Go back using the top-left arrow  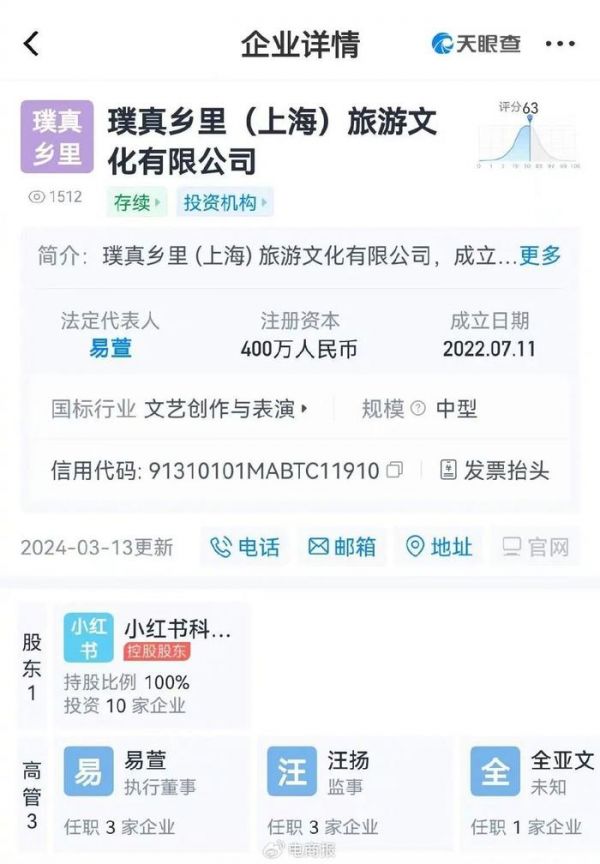point(31,43)
